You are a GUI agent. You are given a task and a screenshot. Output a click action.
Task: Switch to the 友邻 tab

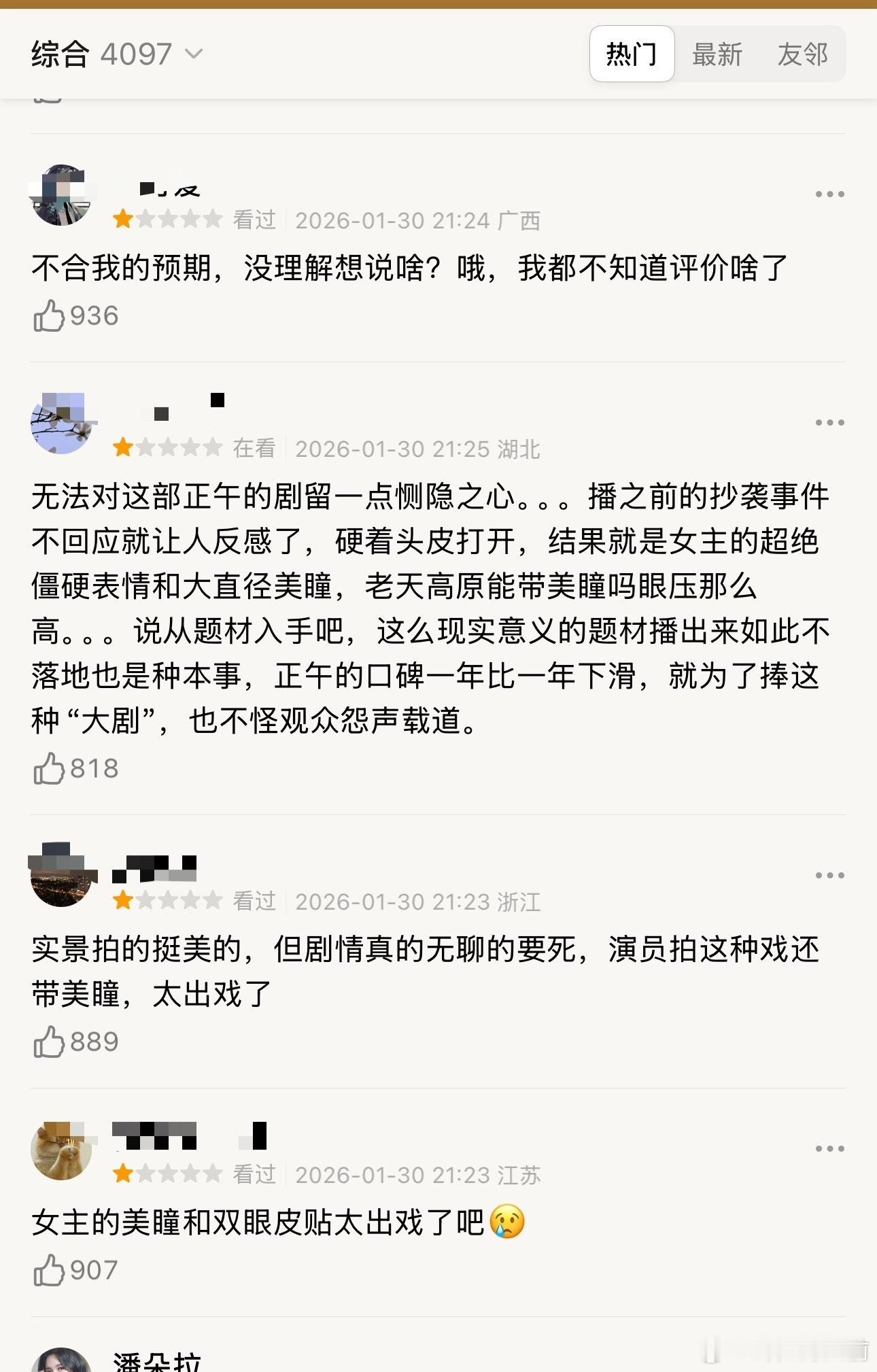point(802,54)
